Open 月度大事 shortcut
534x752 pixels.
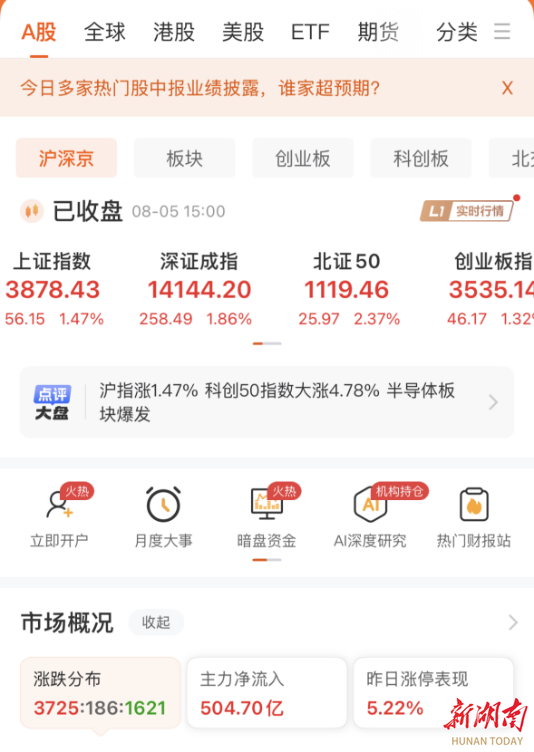tap(163, 517)
